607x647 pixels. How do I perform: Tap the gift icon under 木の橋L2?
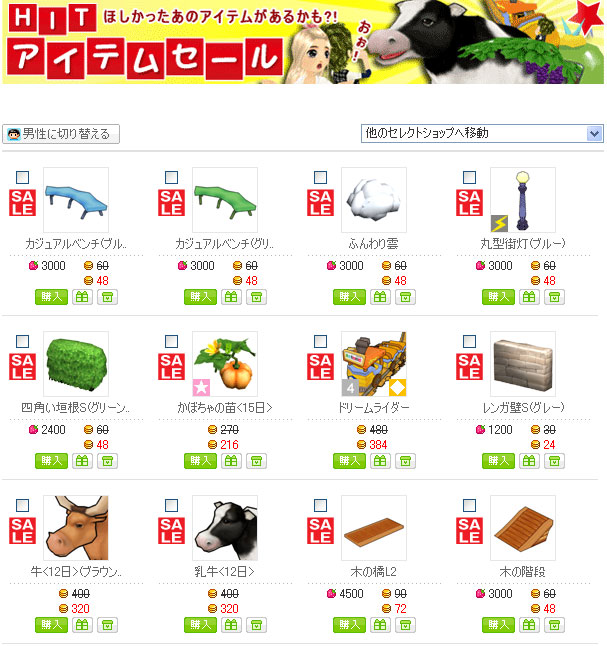(381, 624)
